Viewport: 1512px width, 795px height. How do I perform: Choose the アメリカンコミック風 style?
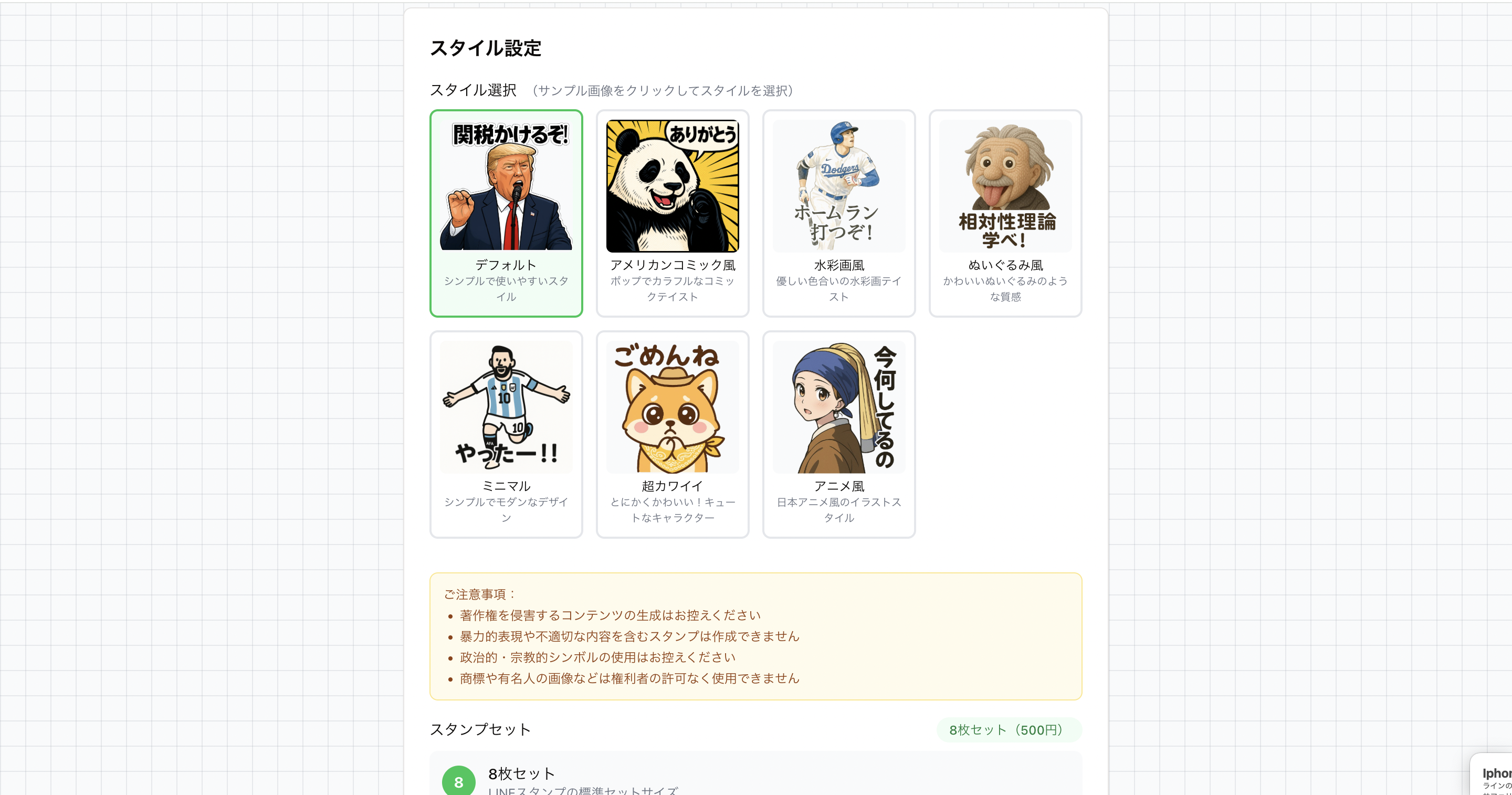(672, 213)
